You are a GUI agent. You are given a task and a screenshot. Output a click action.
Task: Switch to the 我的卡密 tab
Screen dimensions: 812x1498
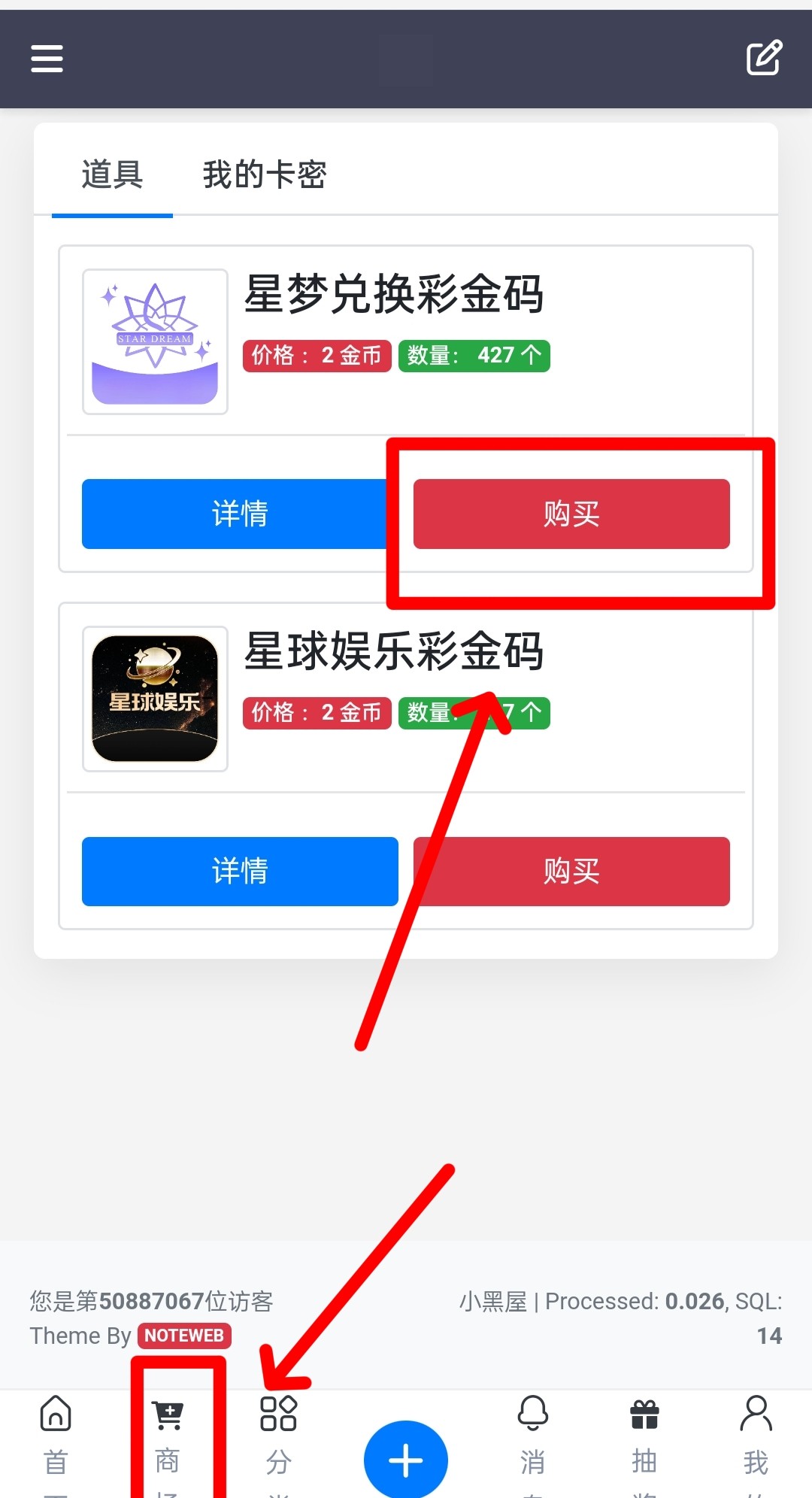pos(264,175)
